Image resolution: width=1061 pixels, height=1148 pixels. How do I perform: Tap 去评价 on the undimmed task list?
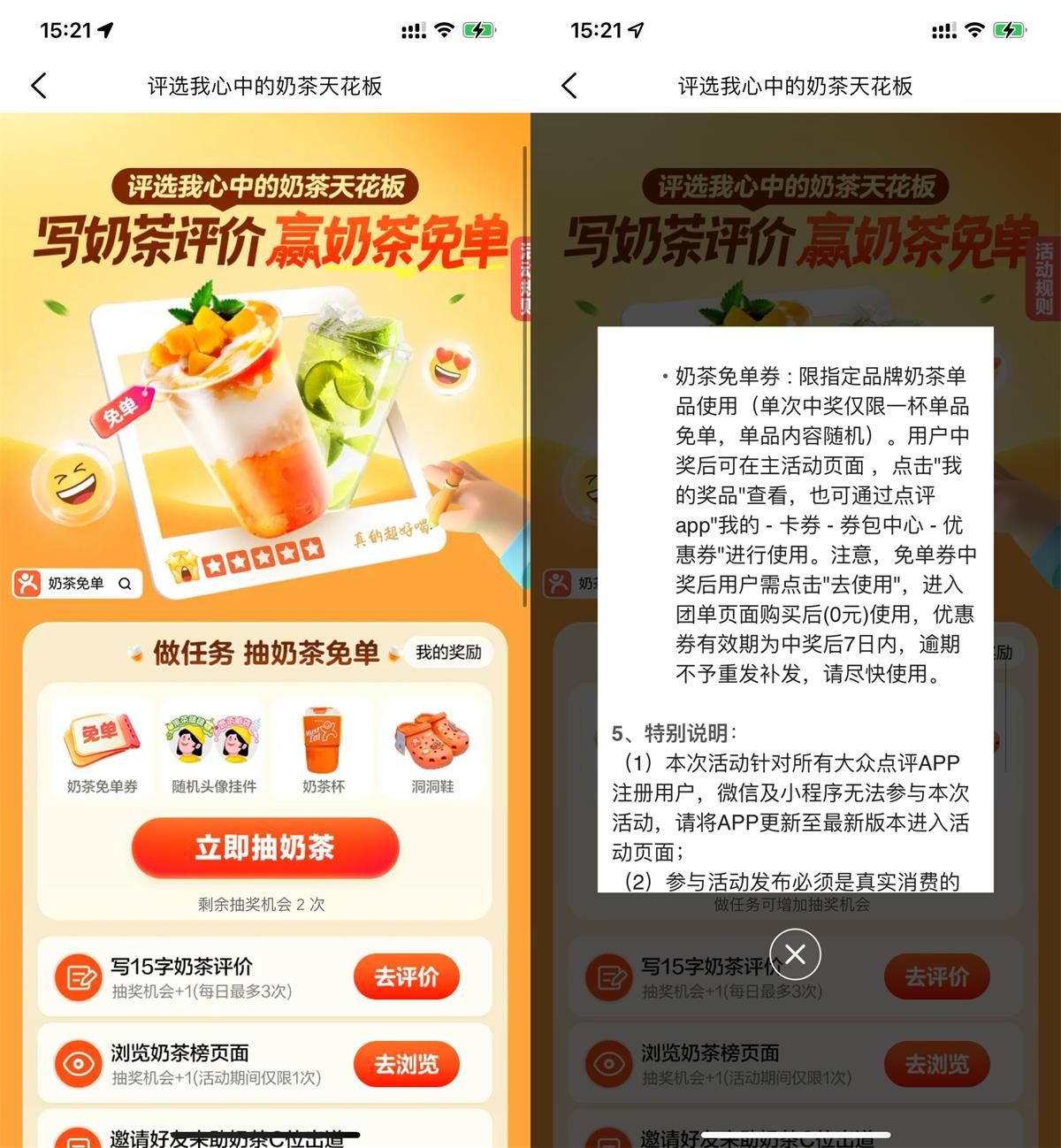click(407, 976)
